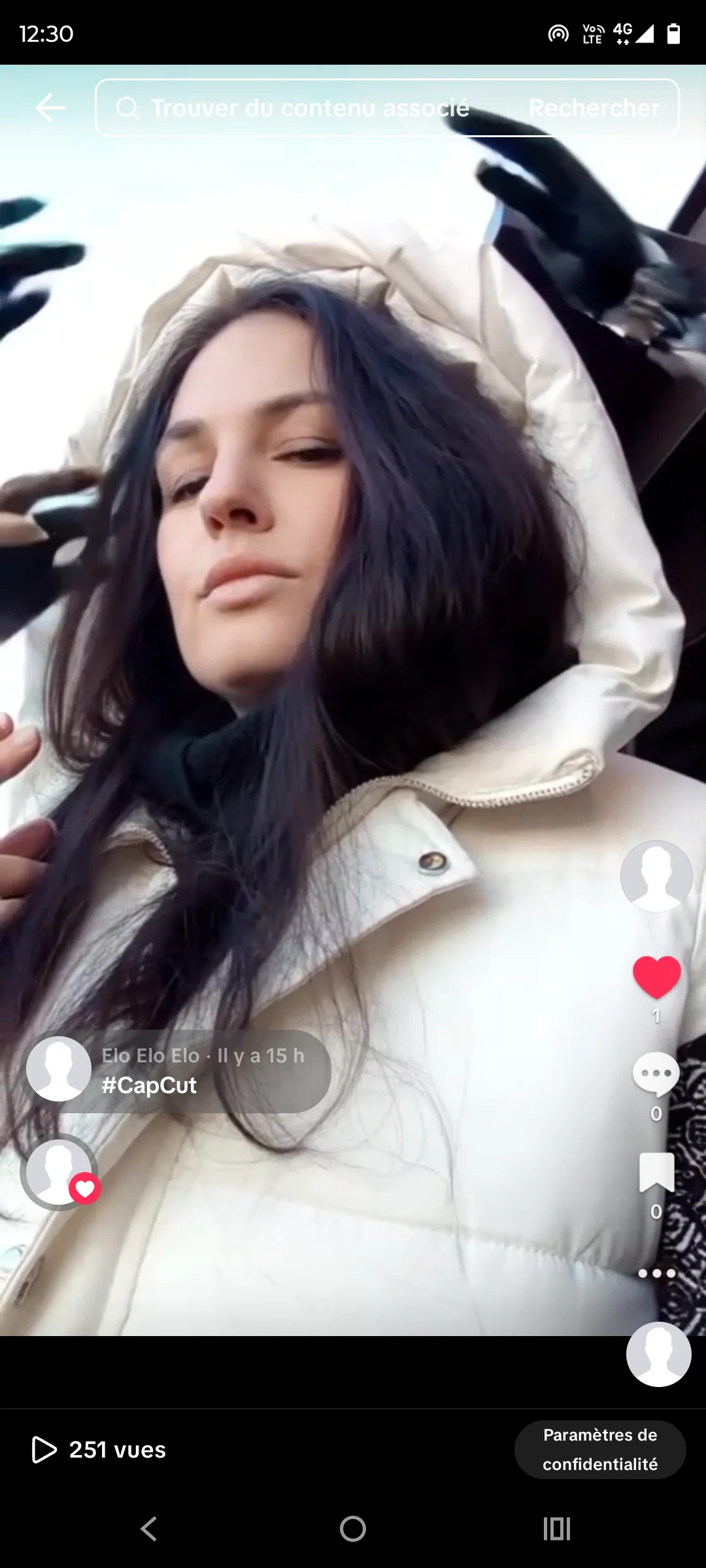View the 251 vues stats
Image resolution: width=706 pixels, height=1568 pixels.
tap(99, 1449)
